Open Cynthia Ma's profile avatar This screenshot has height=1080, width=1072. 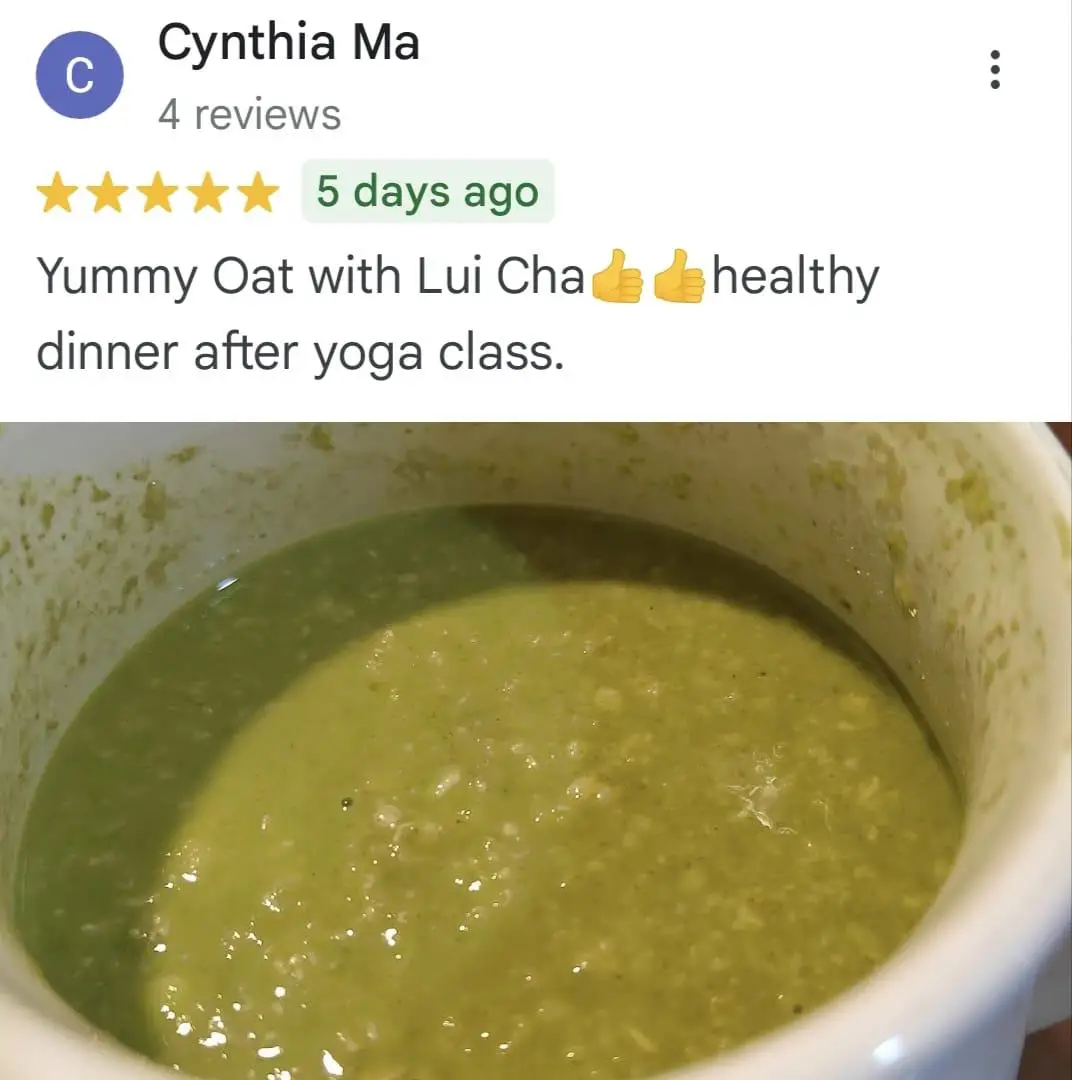pyautogui.click(x=80, y=75)
